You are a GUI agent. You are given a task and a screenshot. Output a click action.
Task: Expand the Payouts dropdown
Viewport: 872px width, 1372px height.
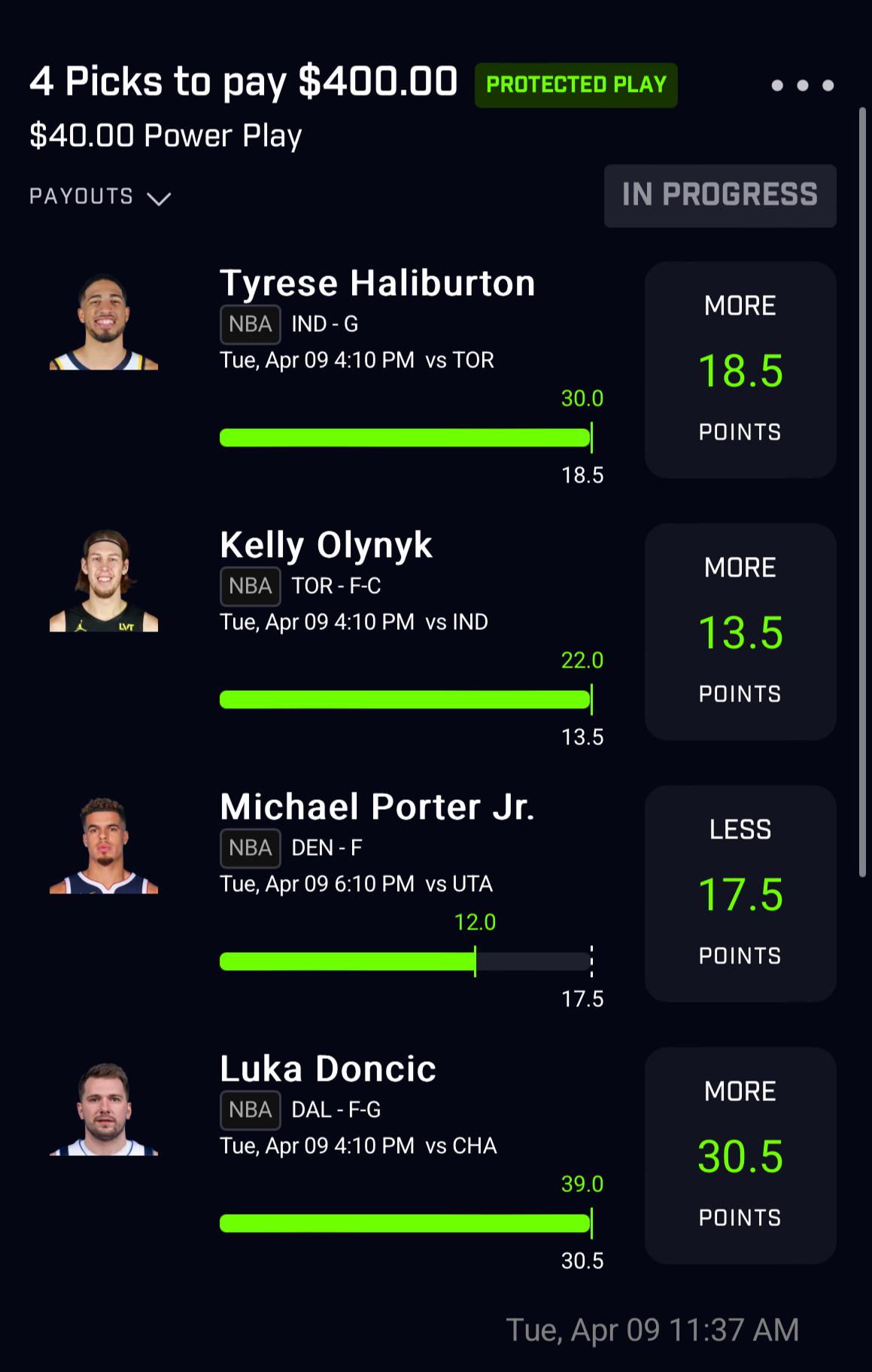pos(100,197)
